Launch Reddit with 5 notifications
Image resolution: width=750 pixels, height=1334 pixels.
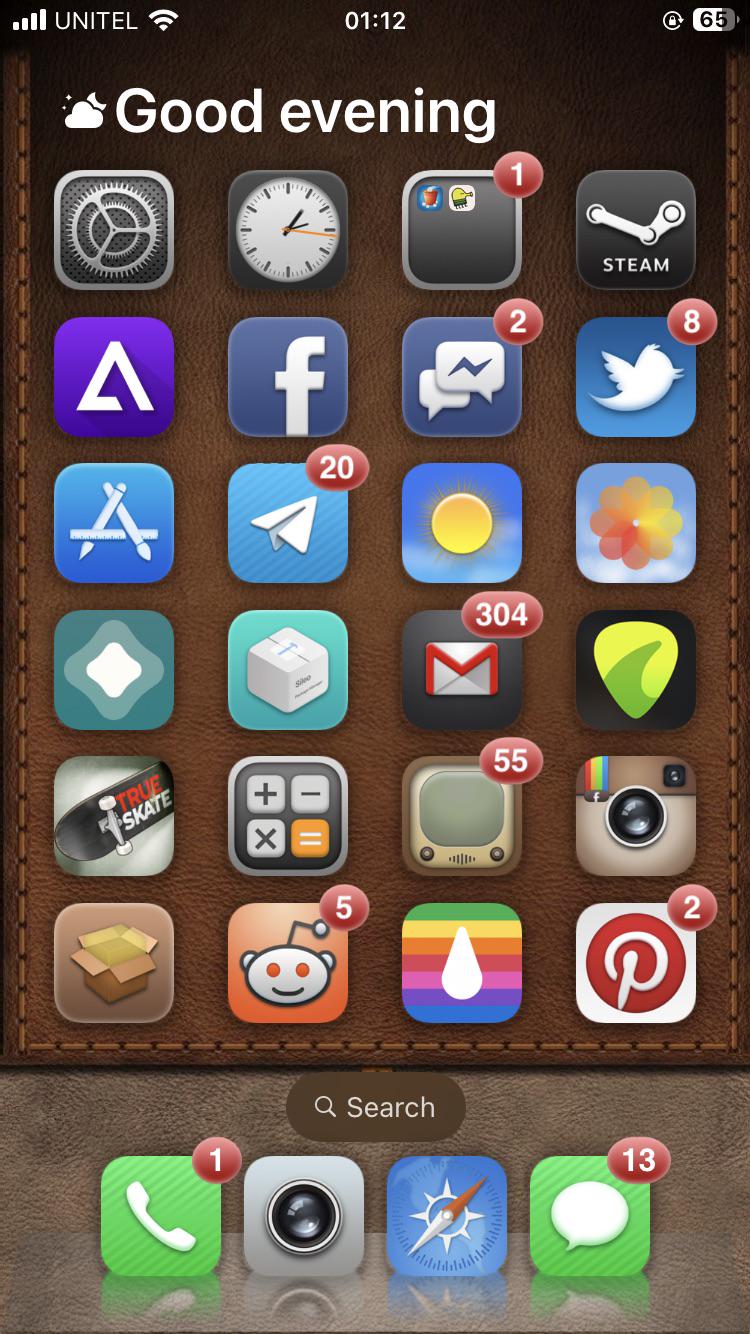pos(288,963)
